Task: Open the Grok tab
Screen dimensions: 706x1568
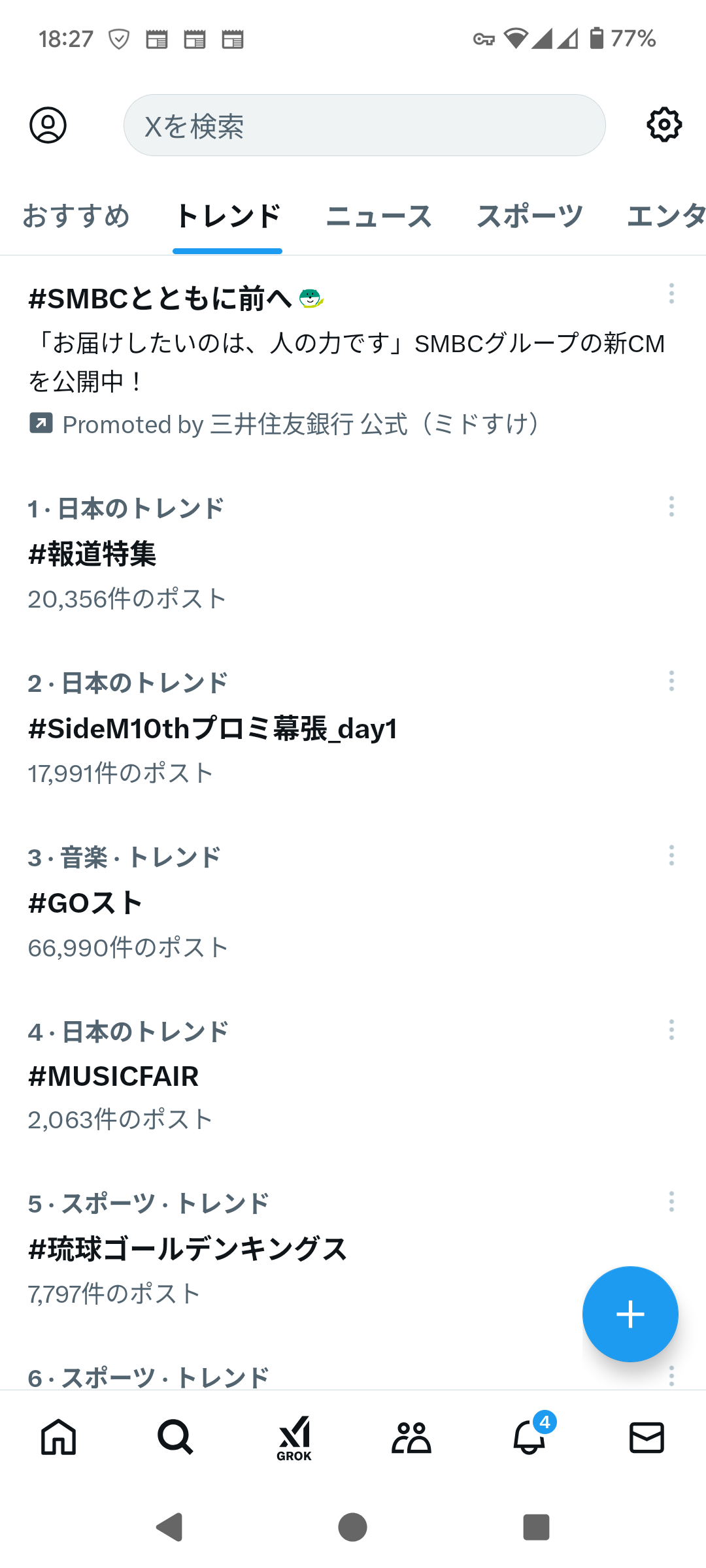Action: (x=294, y=1437)
